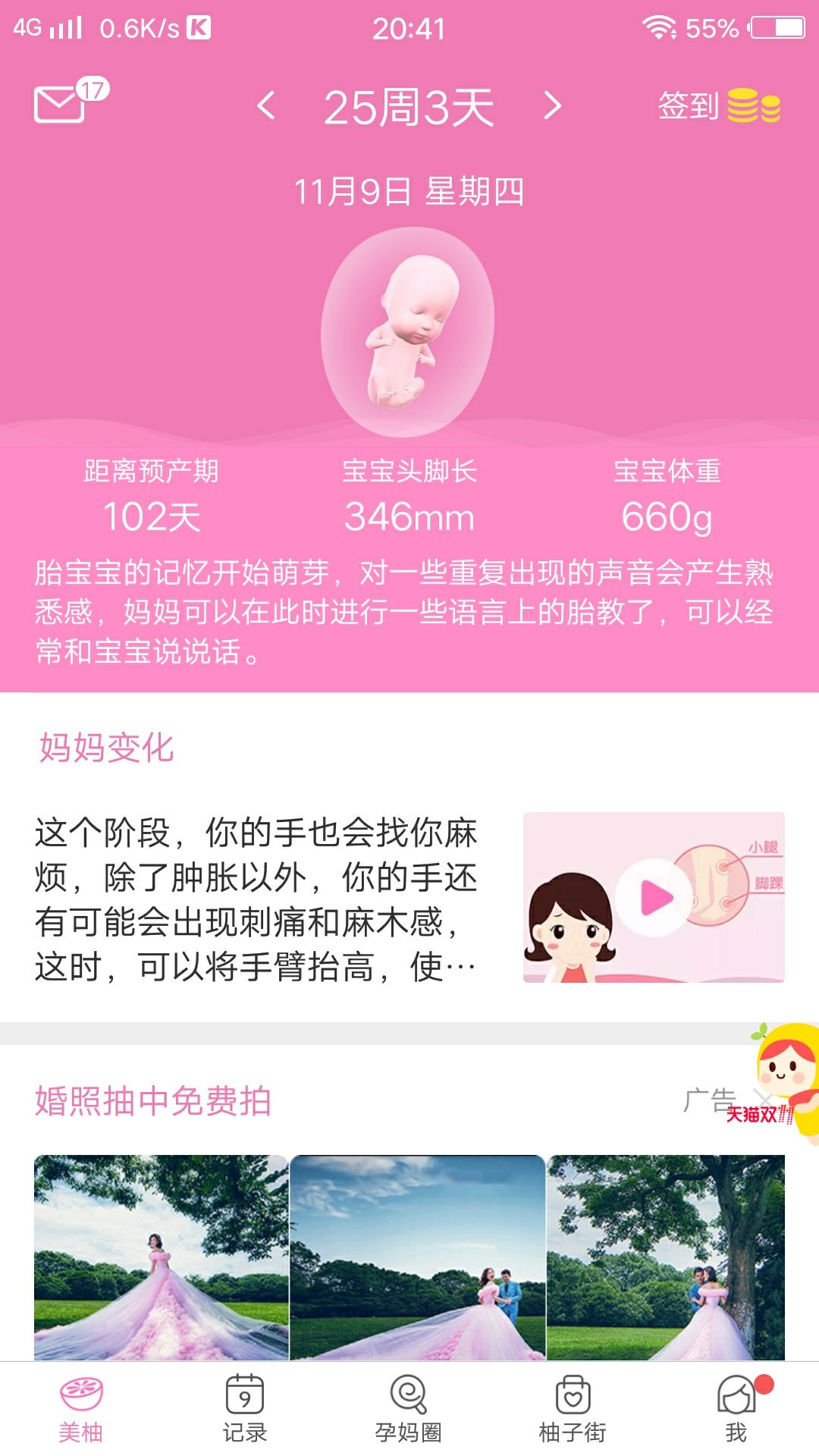Viewport: 819px width, 1456px height.
Task: Open the middle wedding photo of the couple
Action: coord(417,1257)
